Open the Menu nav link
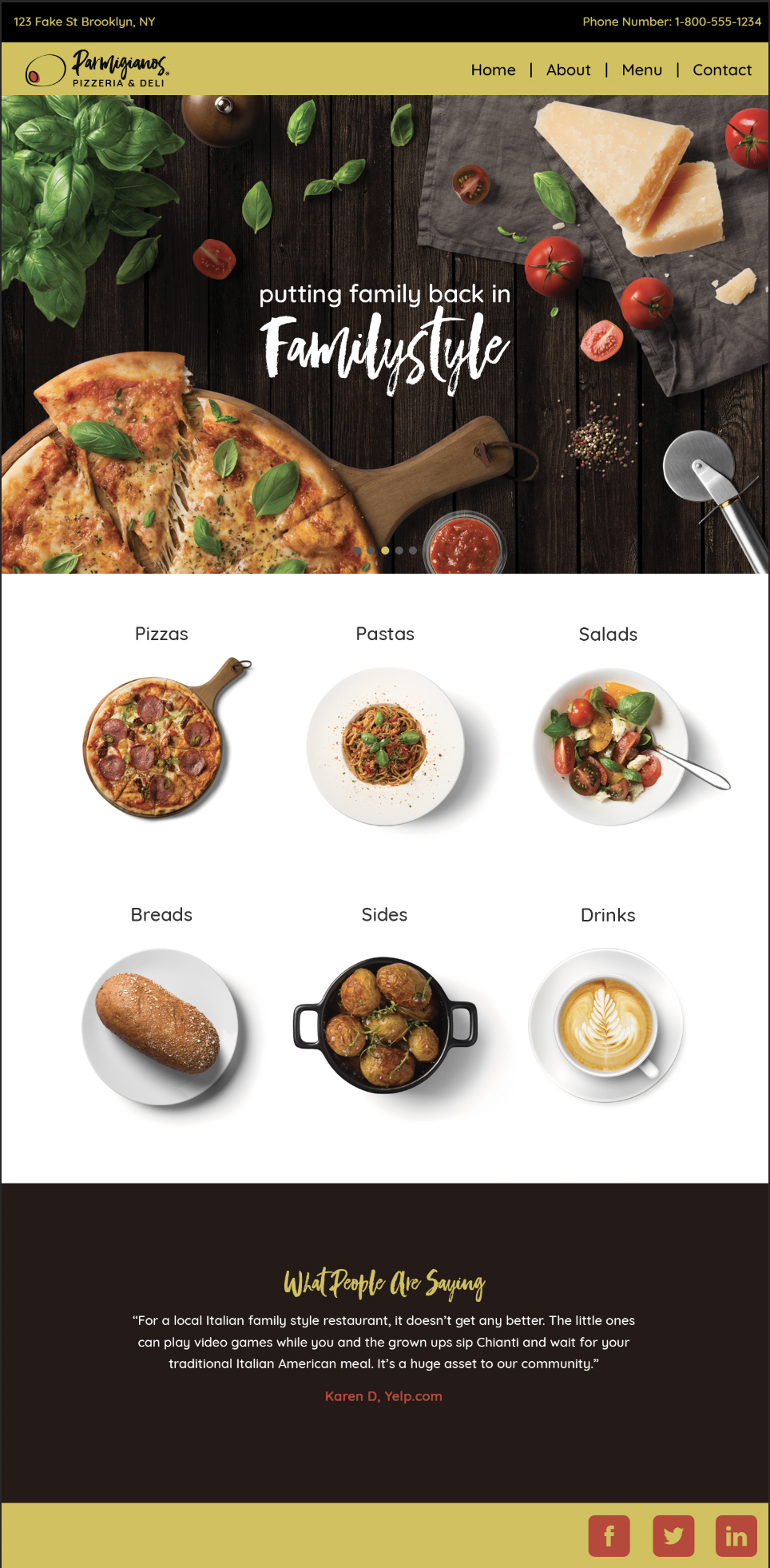The height and width of the screenshot is (1568, 770). coord(641,70)
